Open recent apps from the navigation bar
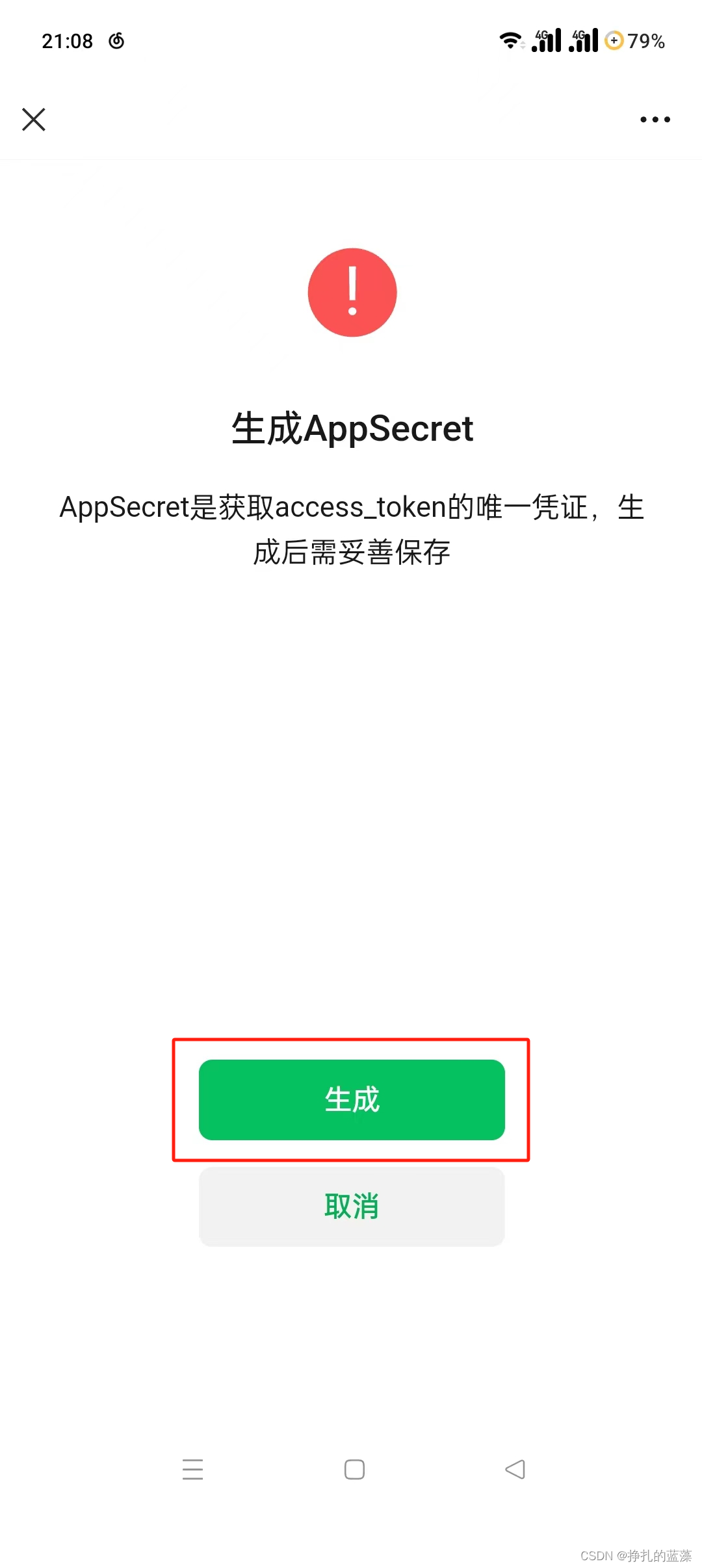 coord(193,1469)
